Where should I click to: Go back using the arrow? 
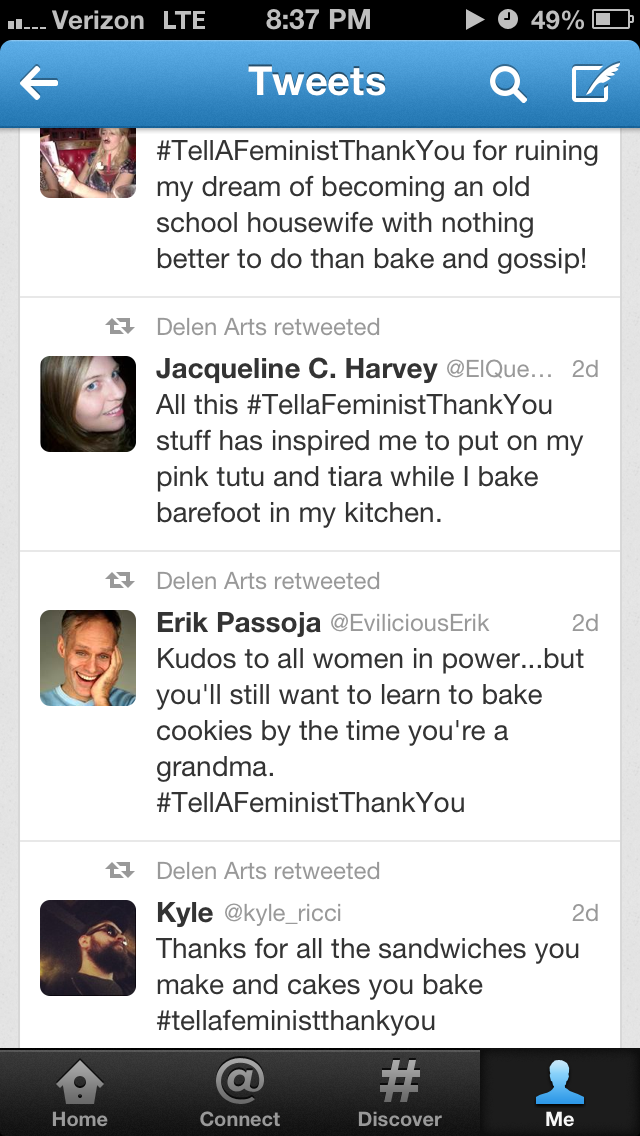coord(40,84)
